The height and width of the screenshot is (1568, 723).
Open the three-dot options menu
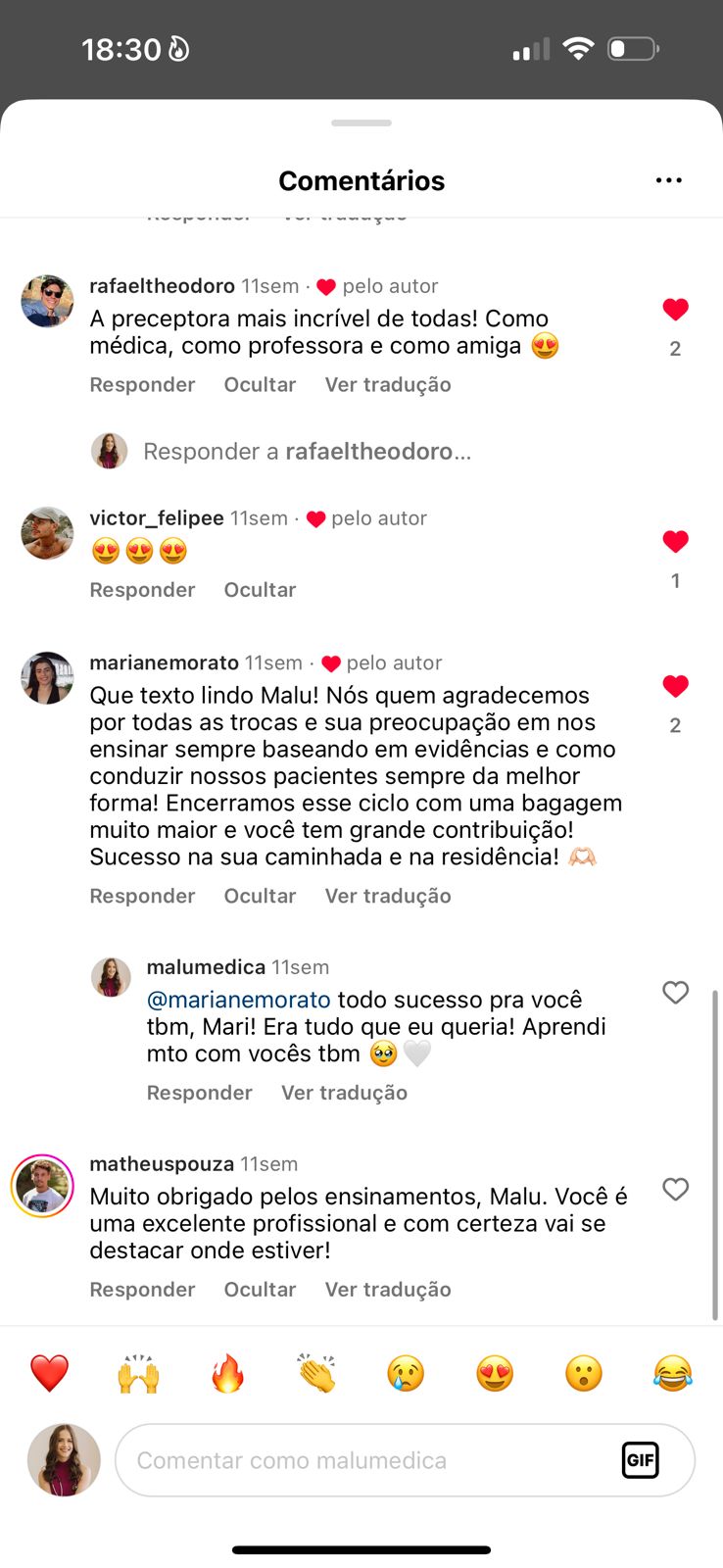pyautogui.click(x=668, y=180)
